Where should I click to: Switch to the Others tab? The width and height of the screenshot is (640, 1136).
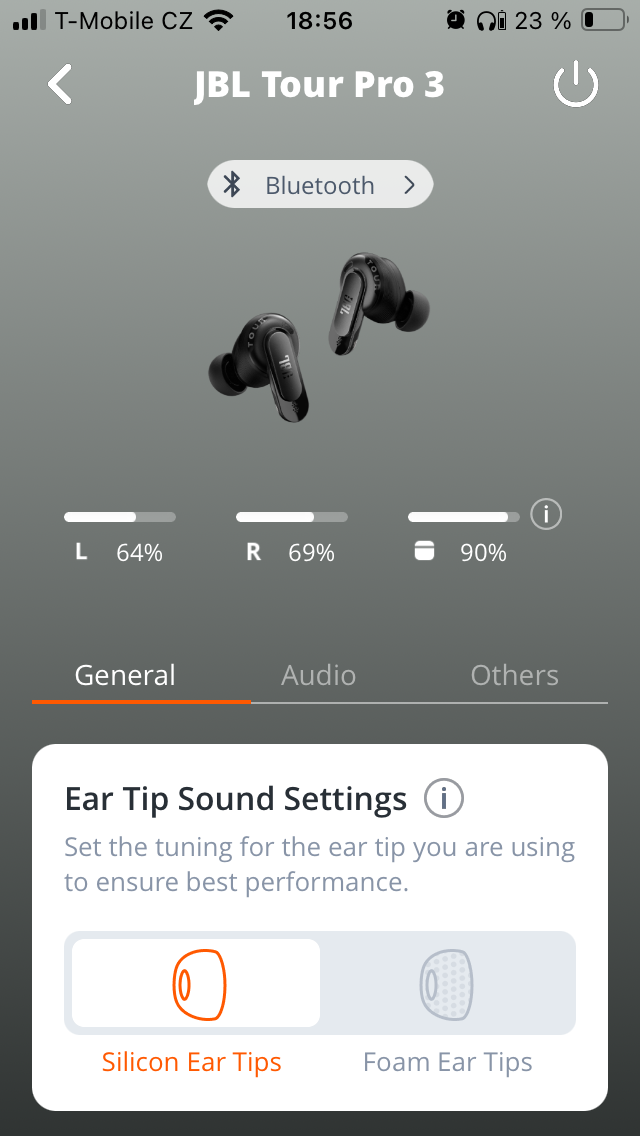click(514, 675)
